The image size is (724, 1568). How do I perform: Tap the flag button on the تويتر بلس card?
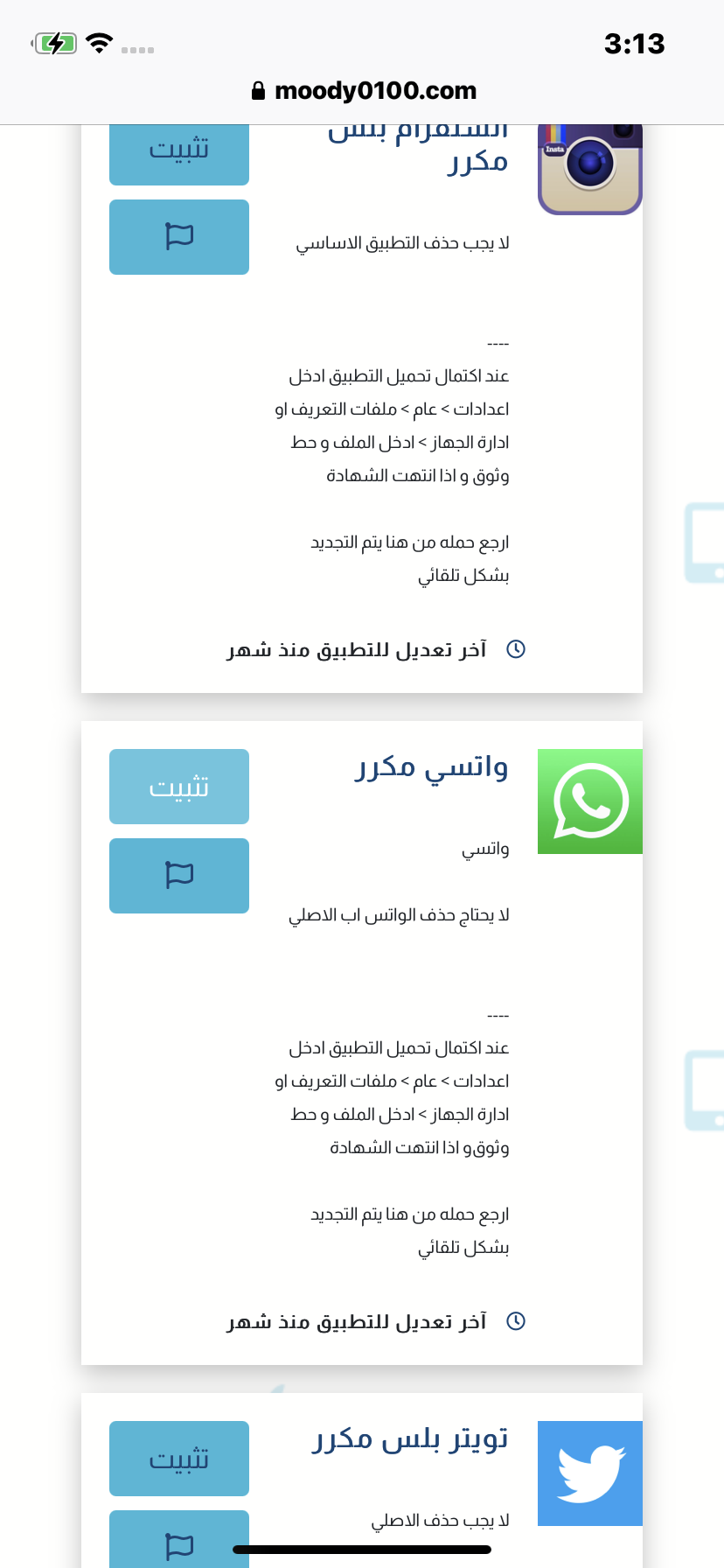click(x=179, y=1539)
